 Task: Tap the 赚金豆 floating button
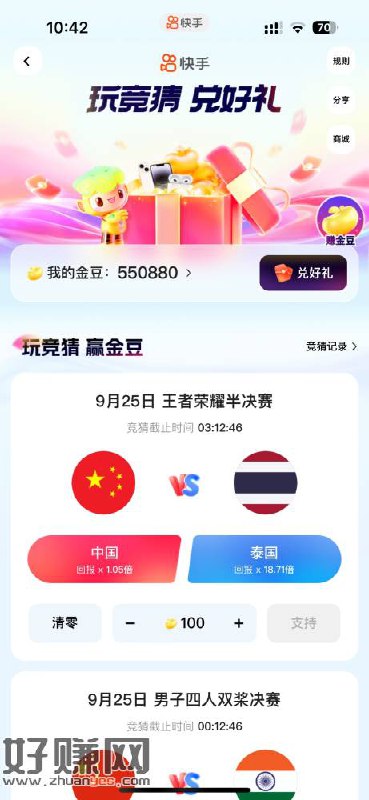(x=340, y=222)
